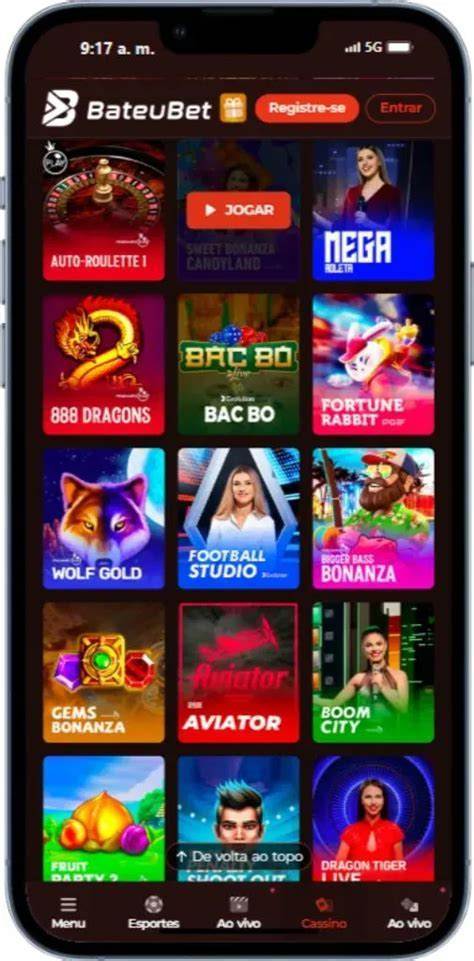Image resolution: width=474 pixels, height=961 pixels.
Task: Select the Cassino tab
Action: [x=324, y=913]
